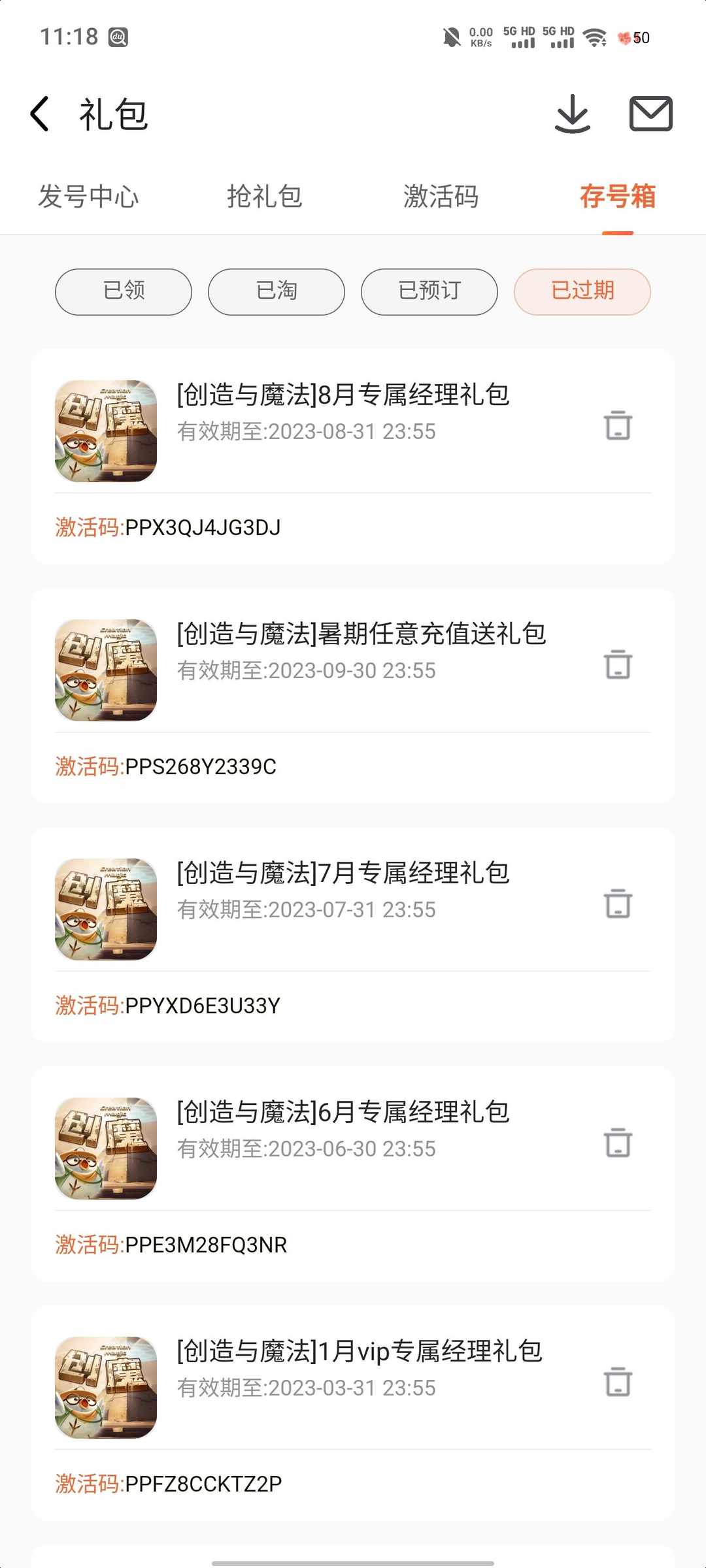706x1568 pixels.
Task: Select the 已领 filter pill
Action: (123, 291)
